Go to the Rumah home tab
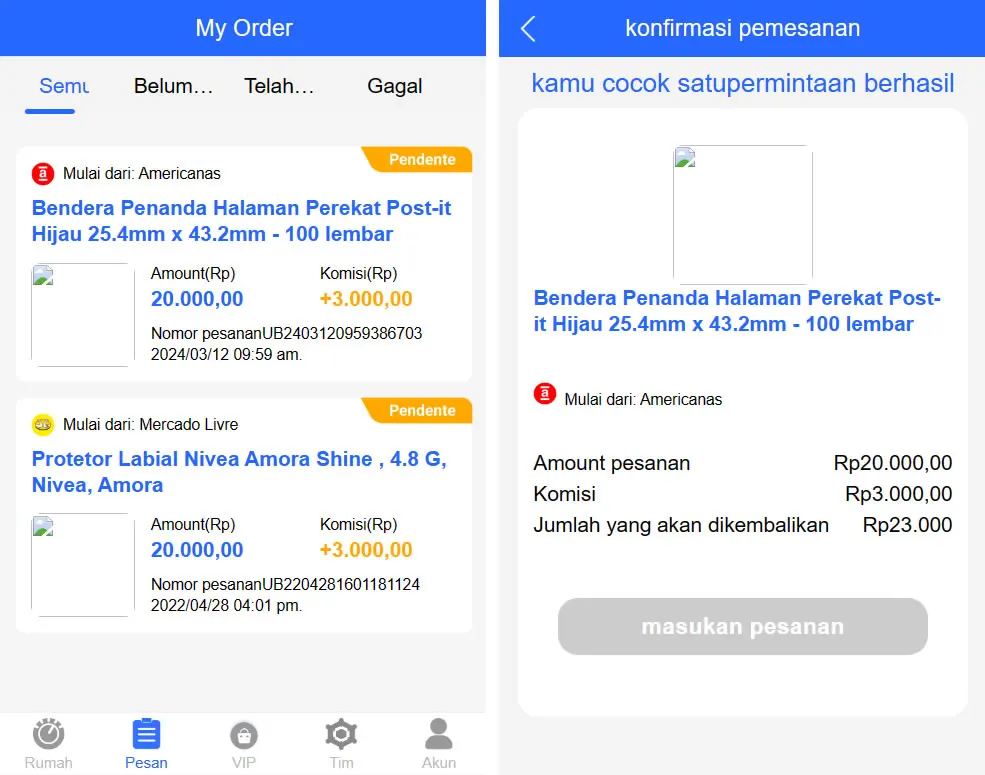985x775 pixels. (x=48, y=744)
